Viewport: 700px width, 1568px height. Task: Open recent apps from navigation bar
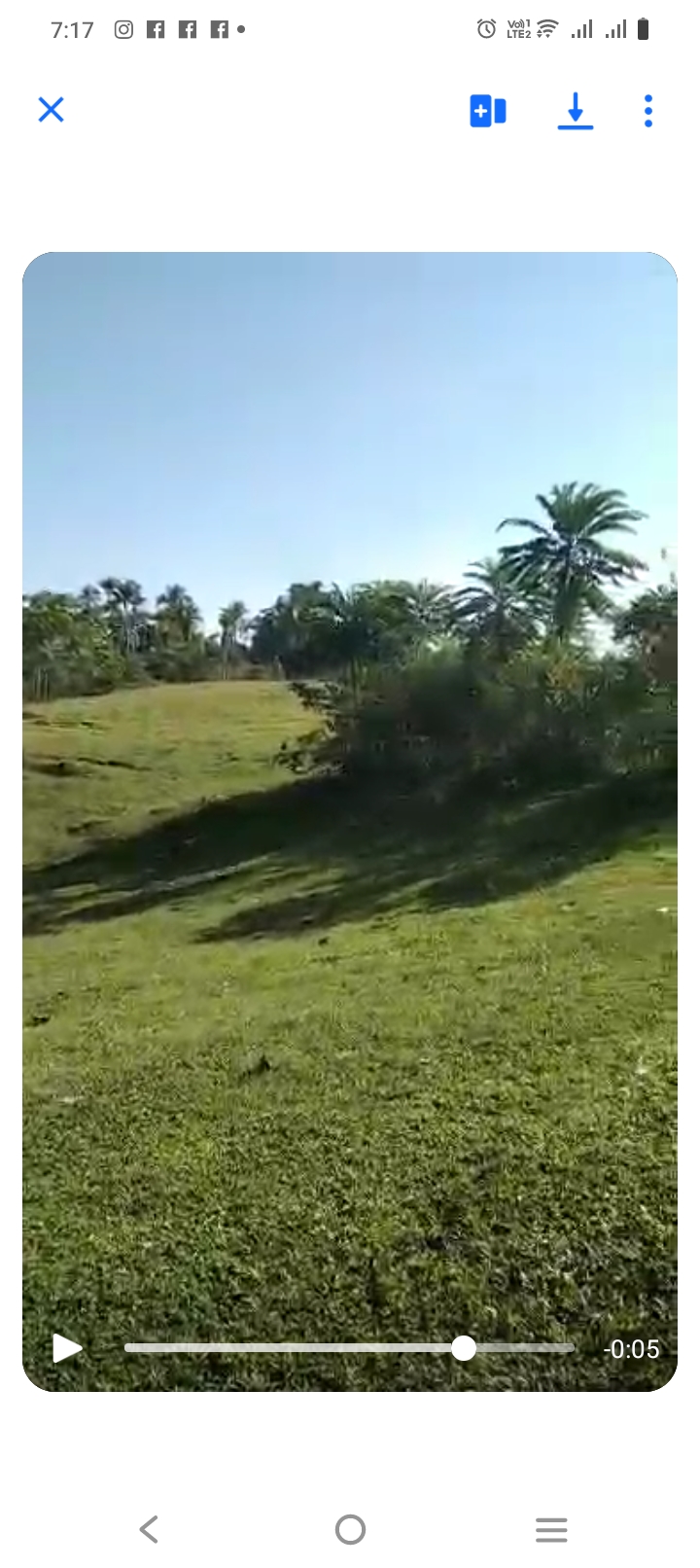tap(551, 1529)
